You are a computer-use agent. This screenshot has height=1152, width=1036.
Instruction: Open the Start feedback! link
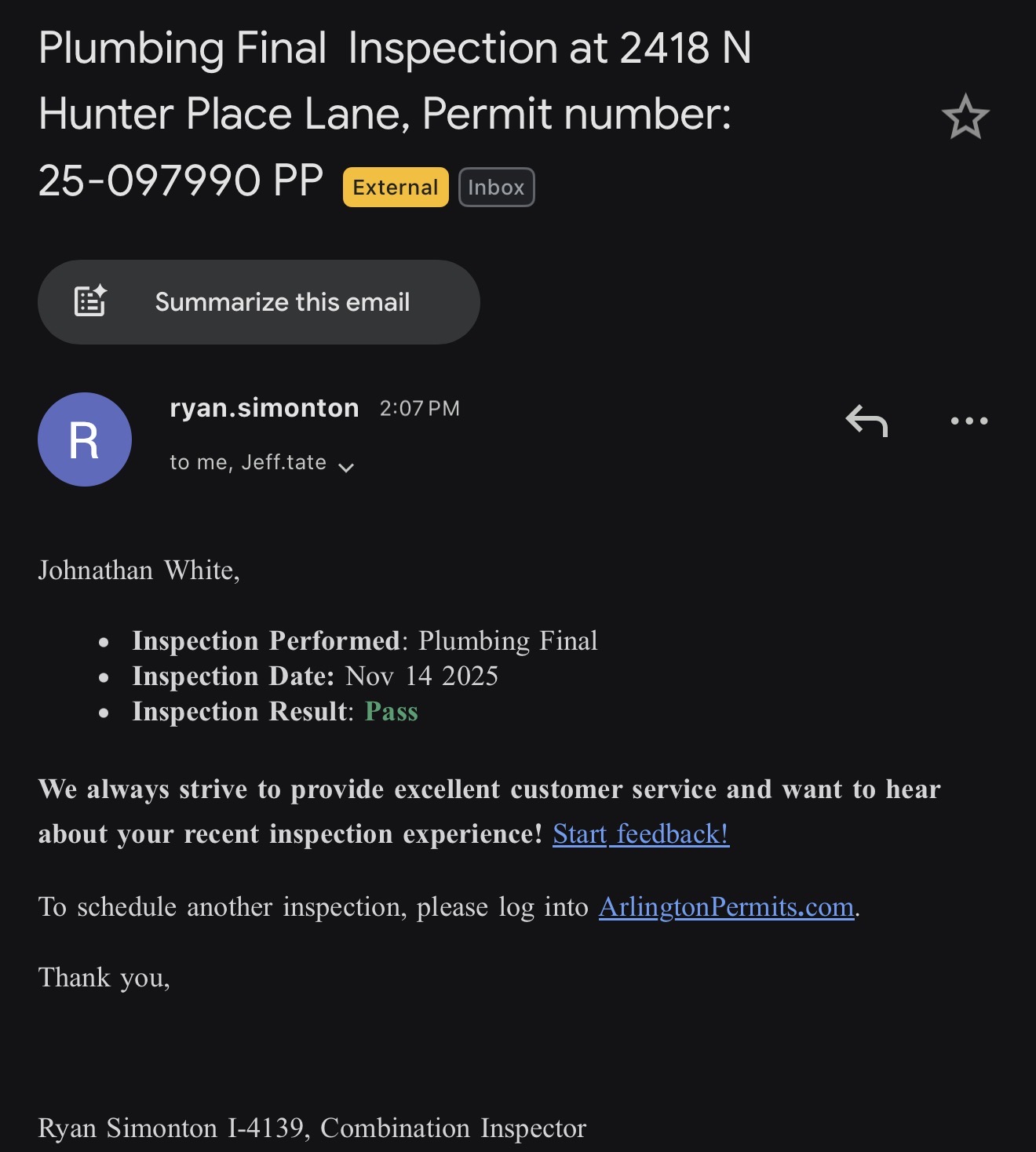click(x=640, y=833)
